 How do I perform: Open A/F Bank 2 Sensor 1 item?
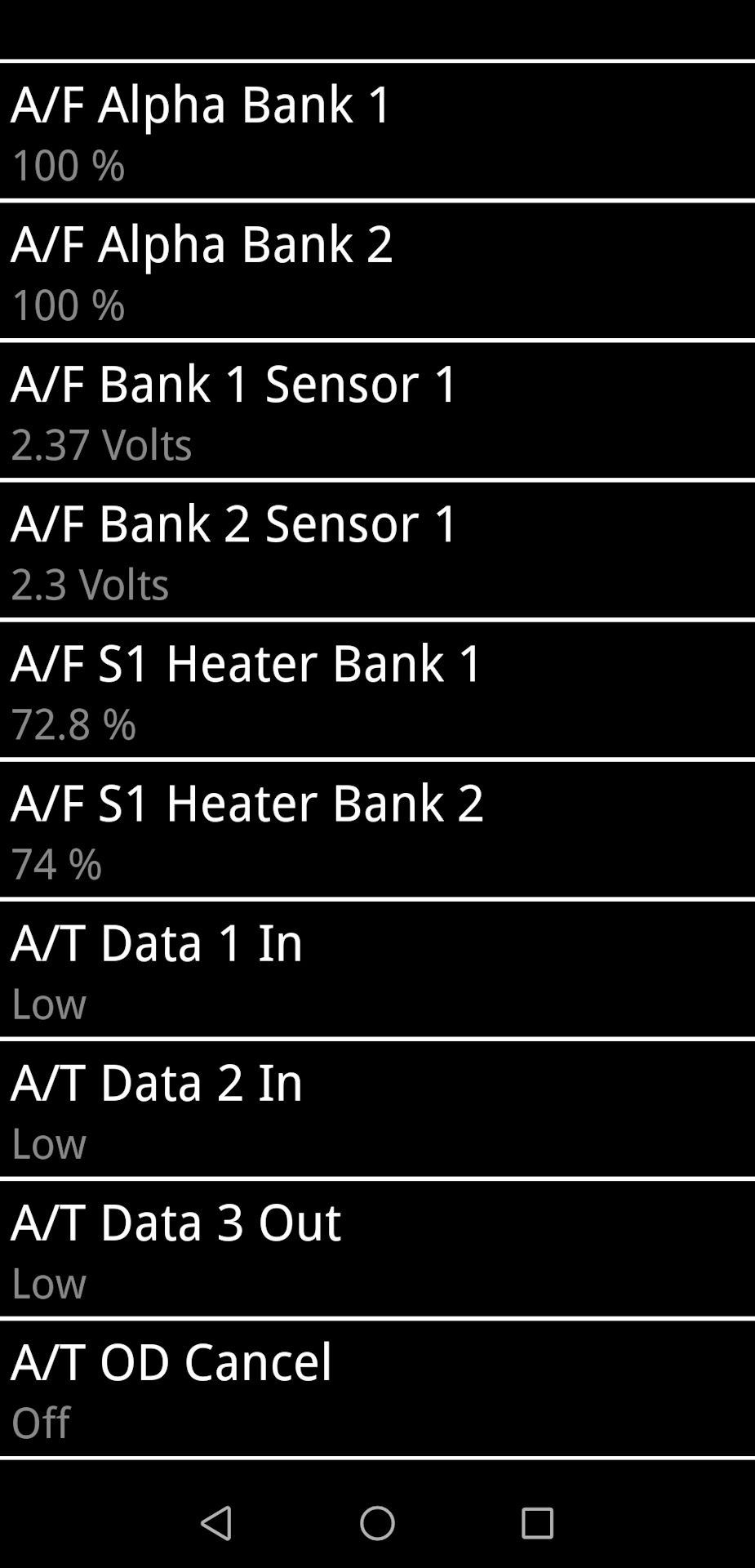click(x=377, y=550)
